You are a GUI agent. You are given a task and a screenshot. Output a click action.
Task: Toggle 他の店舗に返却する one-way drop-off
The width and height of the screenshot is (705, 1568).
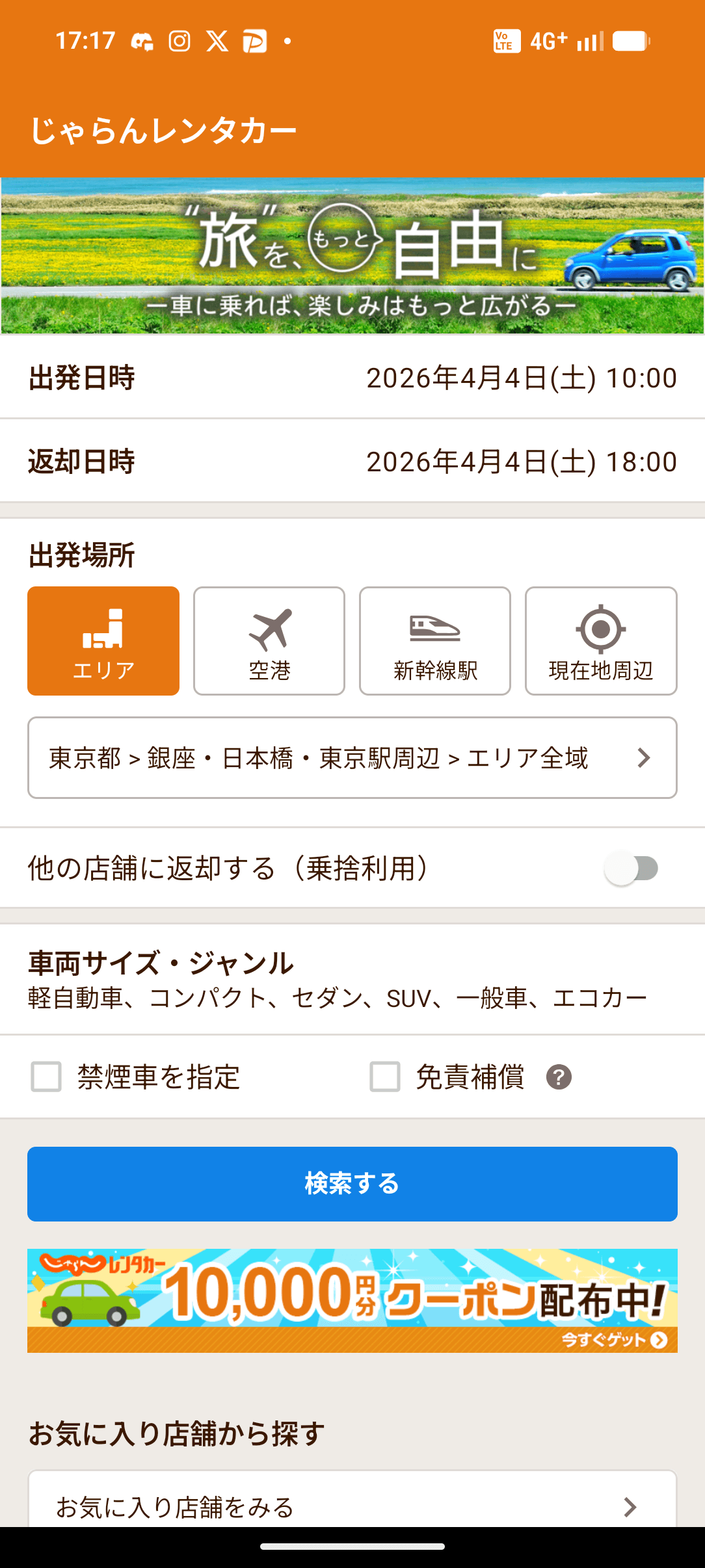[632, 869]
